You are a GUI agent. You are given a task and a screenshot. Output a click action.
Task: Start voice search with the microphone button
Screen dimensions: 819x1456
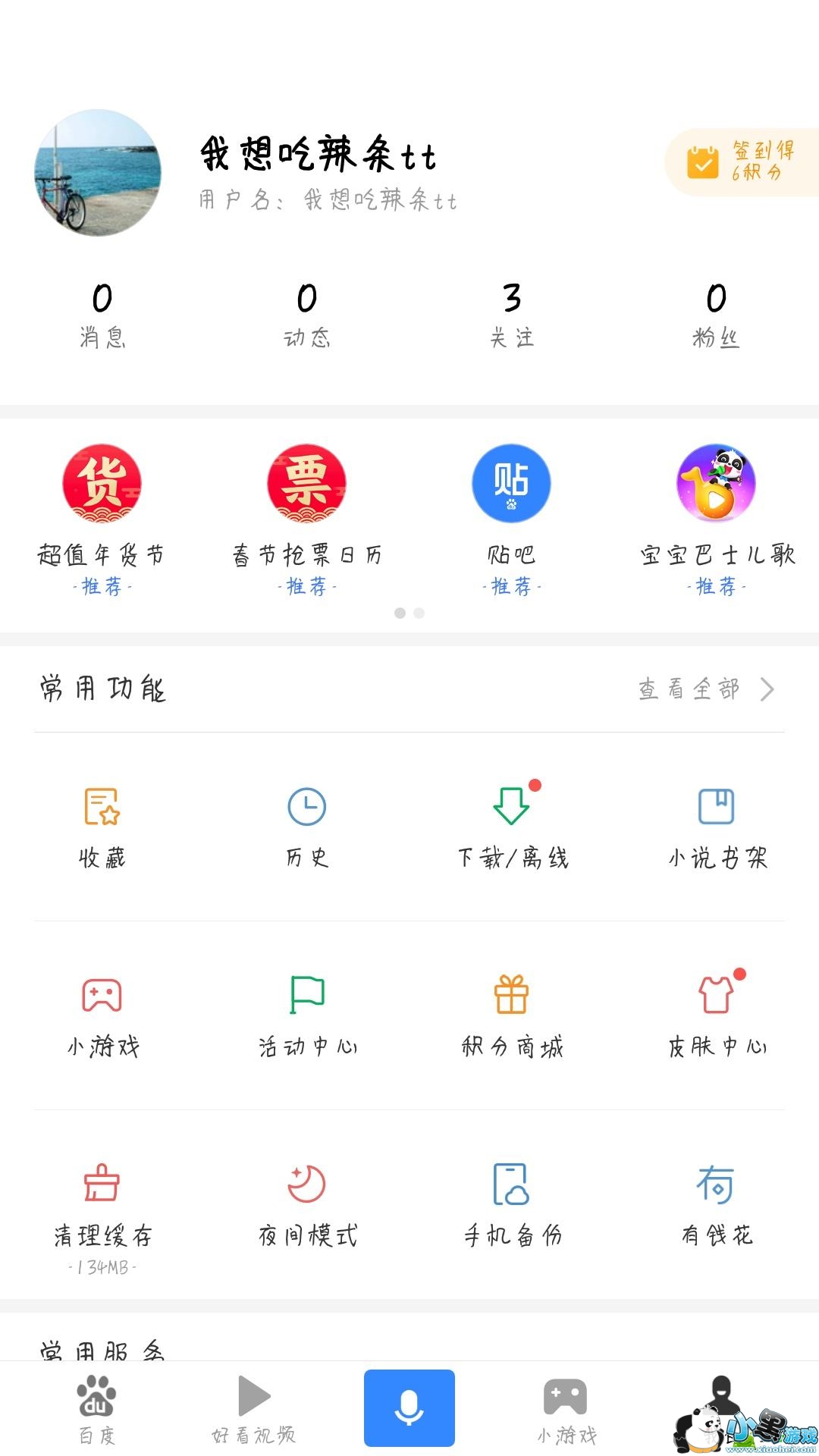(409, 1407)
